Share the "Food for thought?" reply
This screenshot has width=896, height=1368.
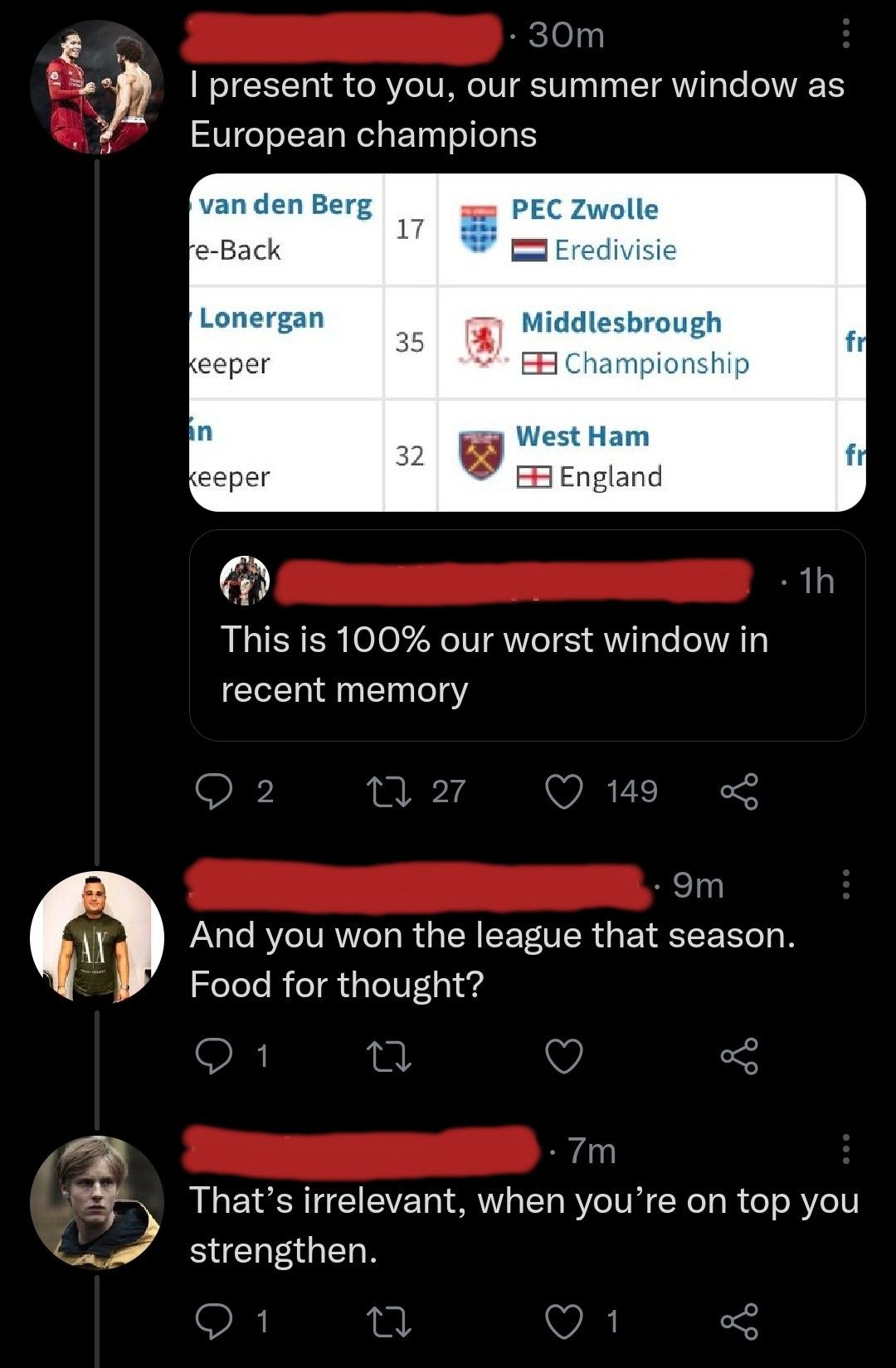coord(739,1056)
